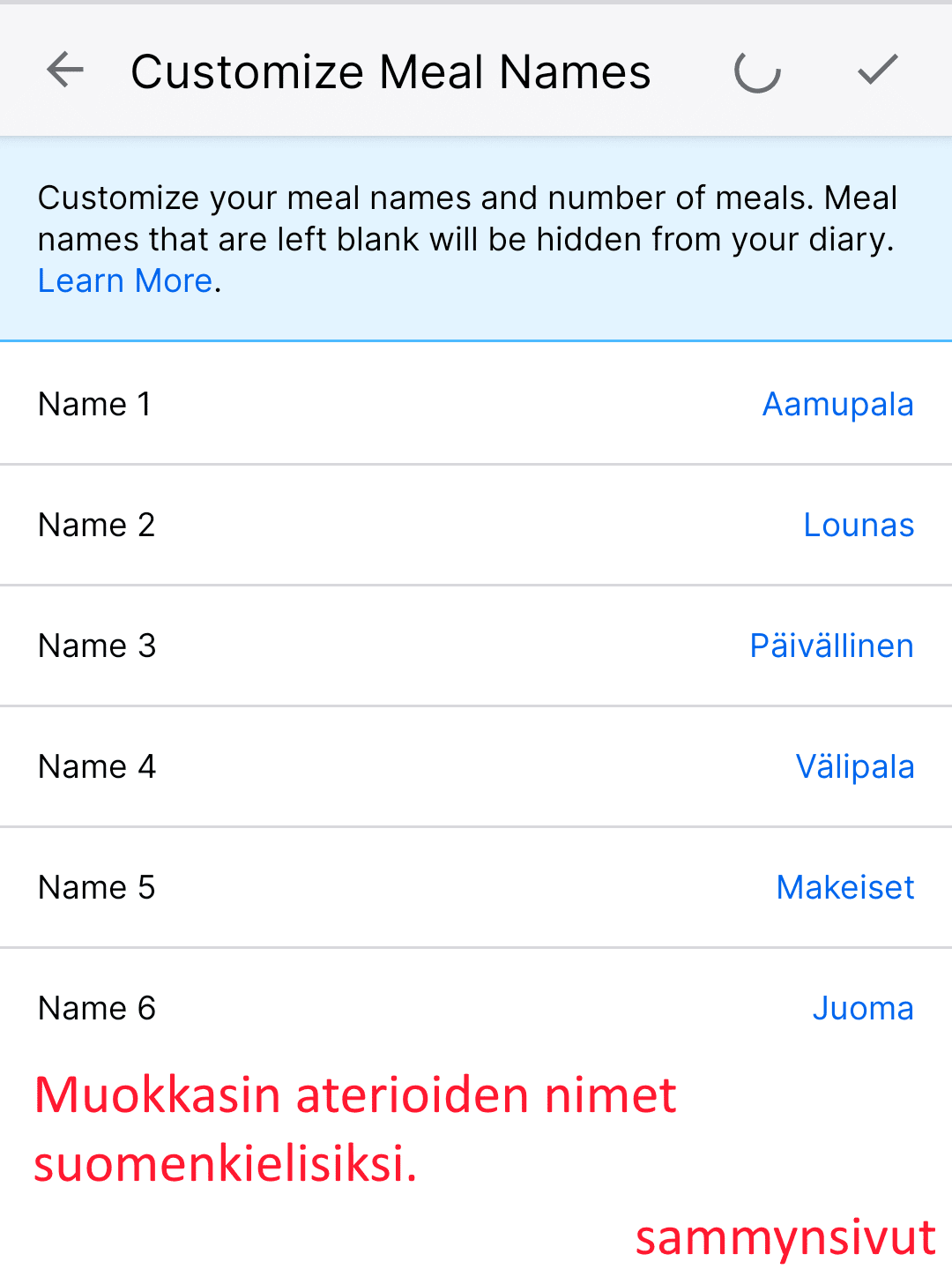The image size is (952, 1284).
Task: Edit Name 3 field showing Päivällinen
Action: [x=831, y=646]
